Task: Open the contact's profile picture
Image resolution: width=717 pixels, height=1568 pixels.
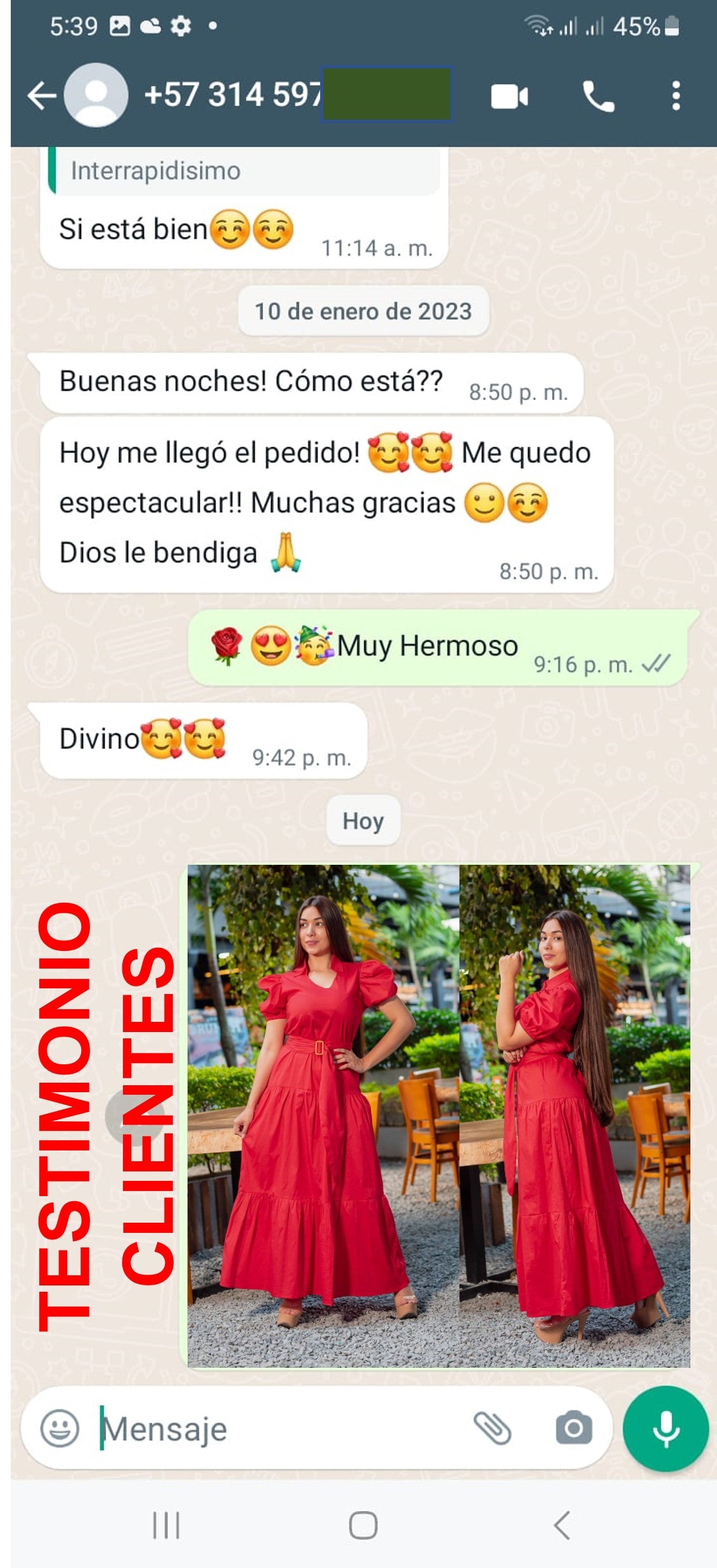Action: 96,96
